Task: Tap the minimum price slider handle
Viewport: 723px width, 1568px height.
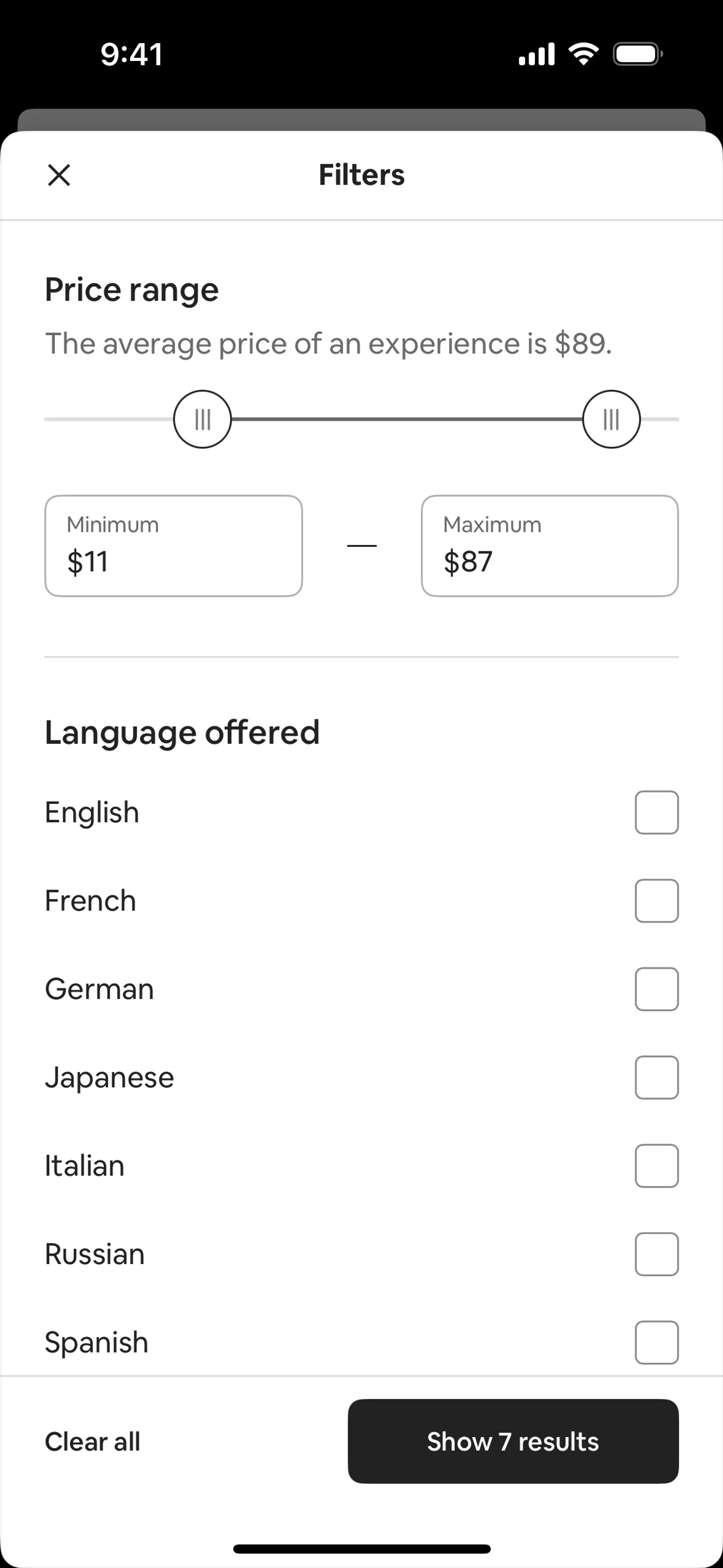Action: tap(202, 419)
